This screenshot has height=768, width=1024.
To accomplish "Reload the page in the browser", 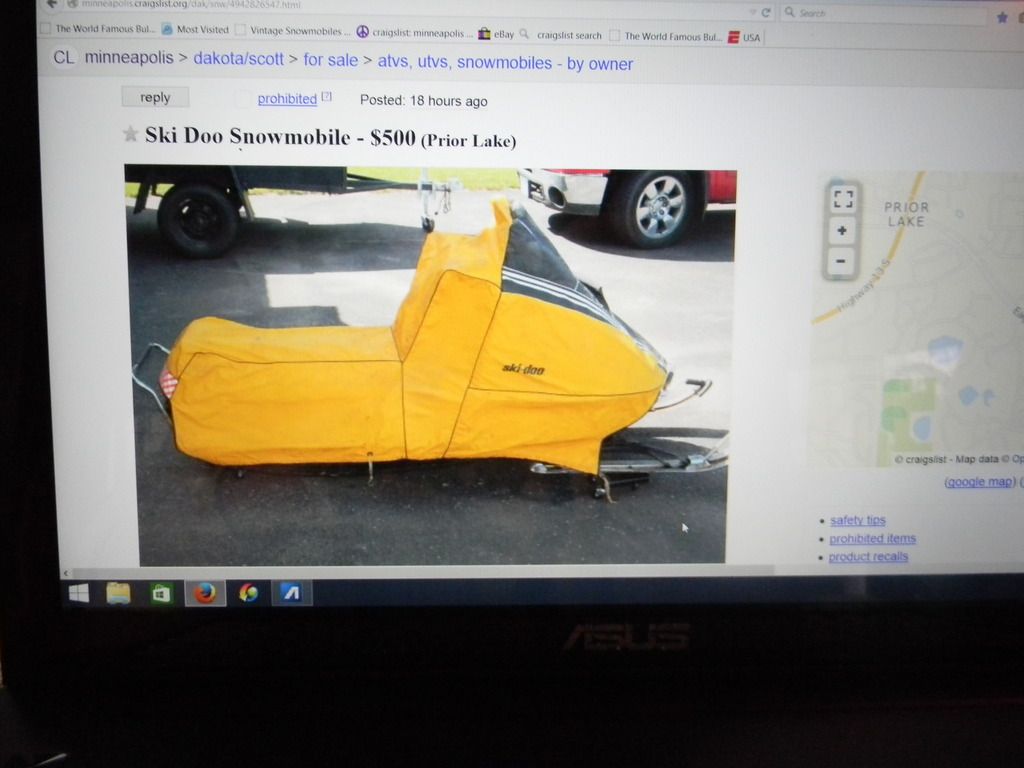I will (766, 12).
